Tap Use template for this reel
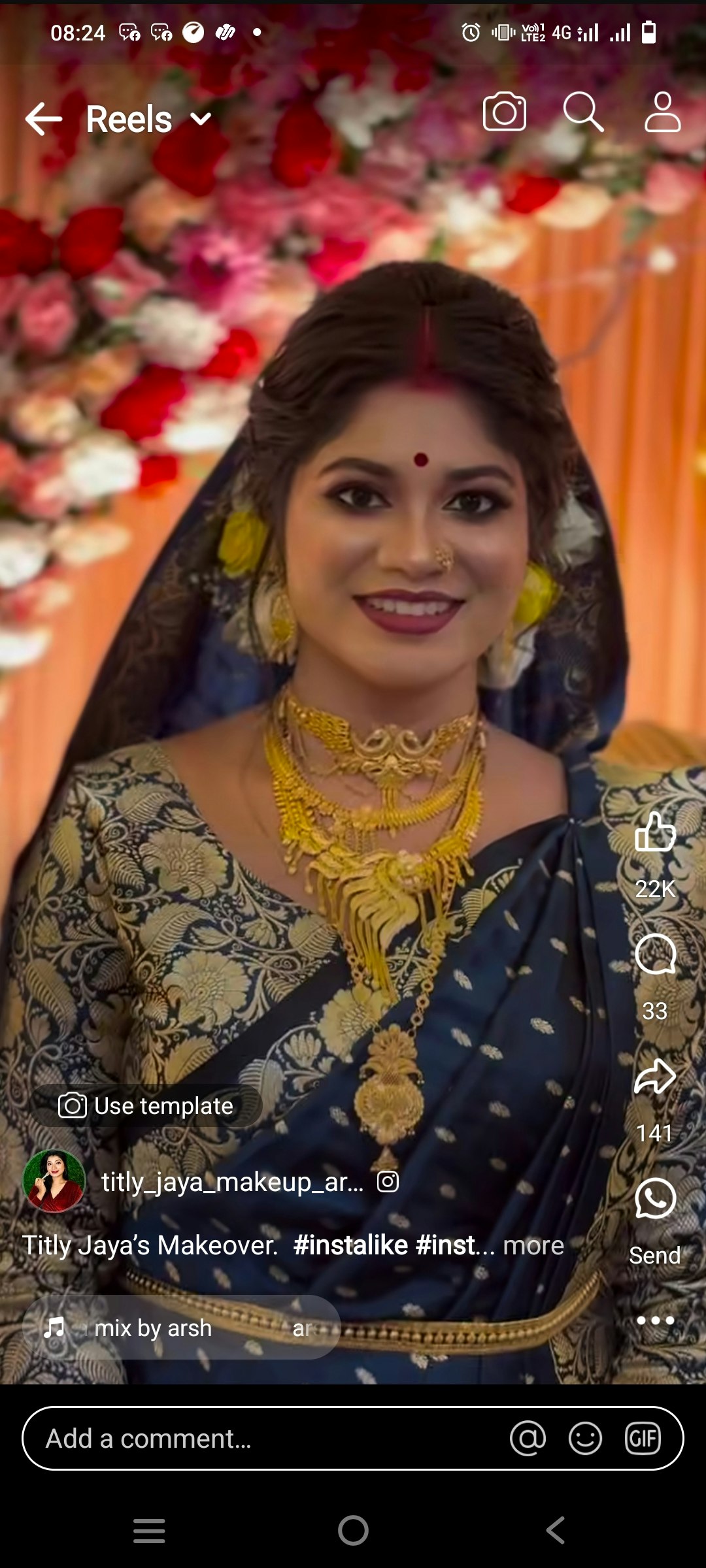The height and width of the screenshot is (1568, 706). [x=146, y=1104]
